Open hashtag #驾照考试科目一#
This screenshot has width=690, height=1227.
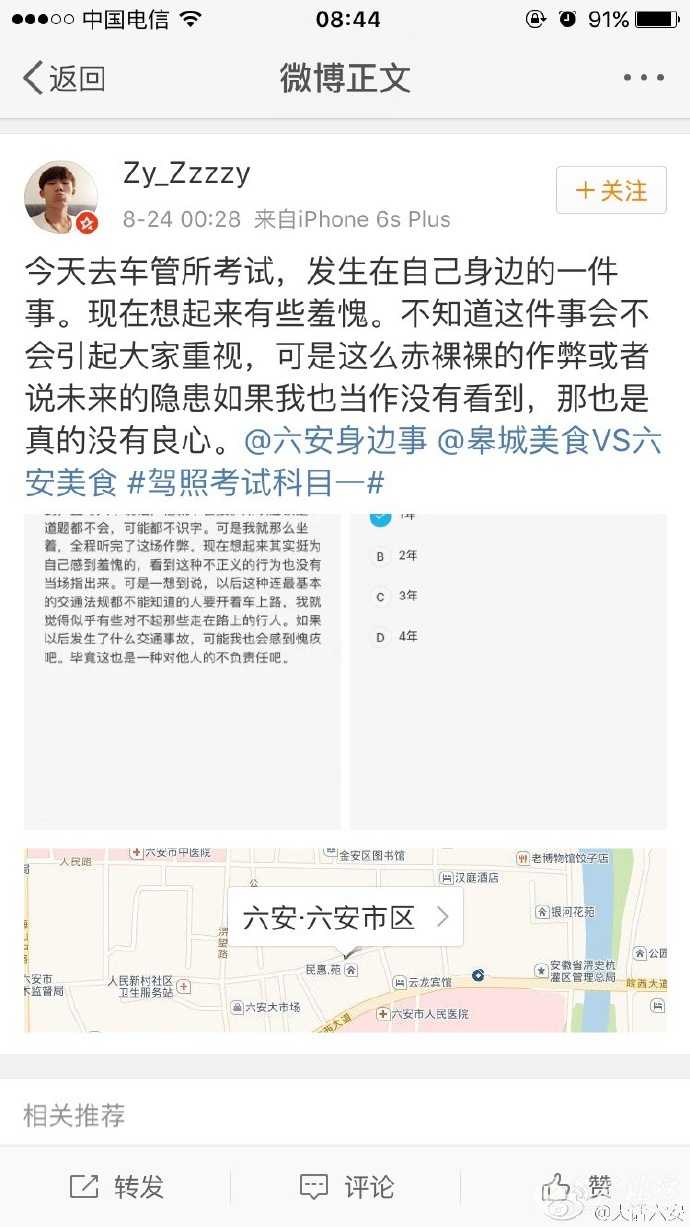pos(256,483)
